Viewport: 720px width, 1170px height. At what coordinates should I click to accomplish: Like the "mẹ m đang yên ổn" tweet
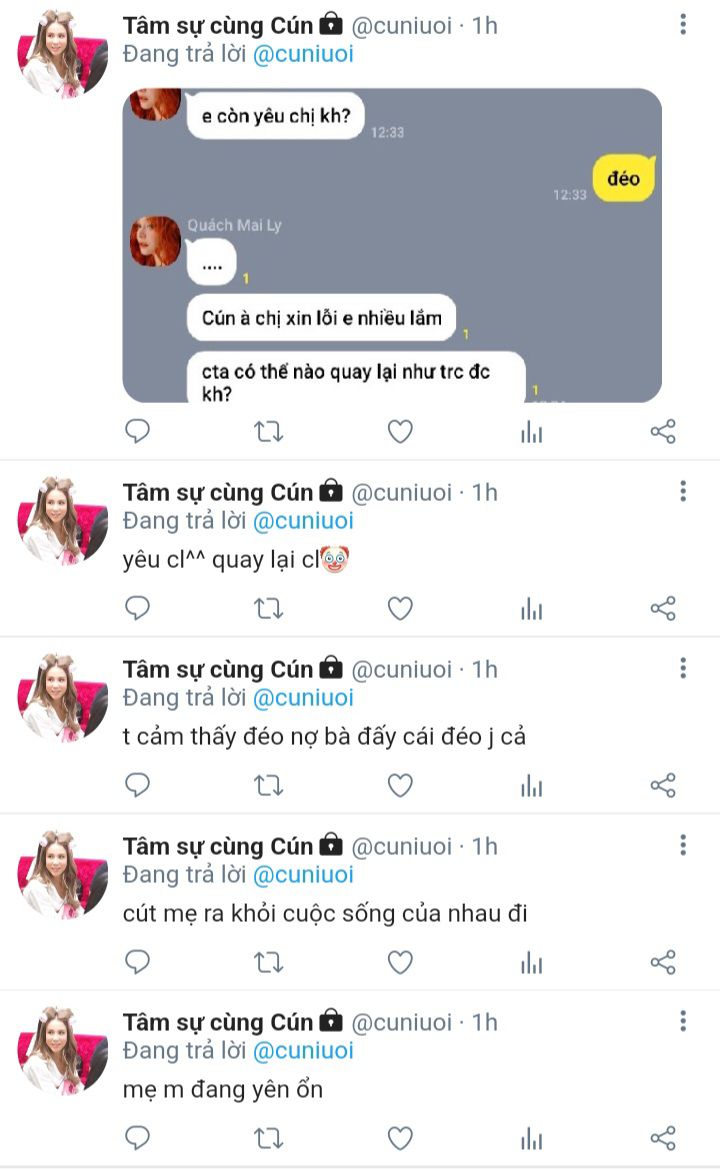point(400,1138)
